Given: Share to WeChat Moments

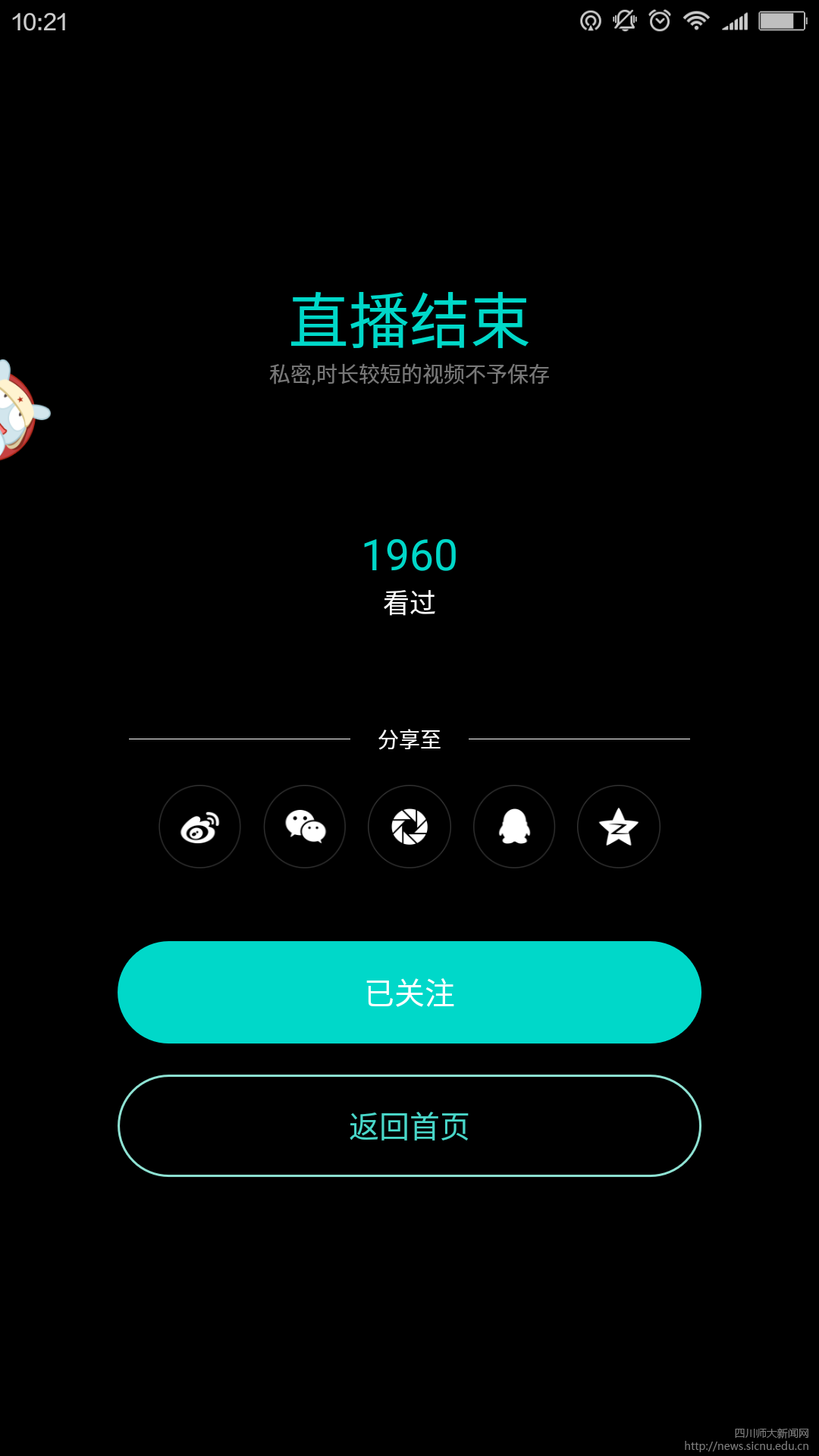Looking at the screenshot, I should [409, 827].
